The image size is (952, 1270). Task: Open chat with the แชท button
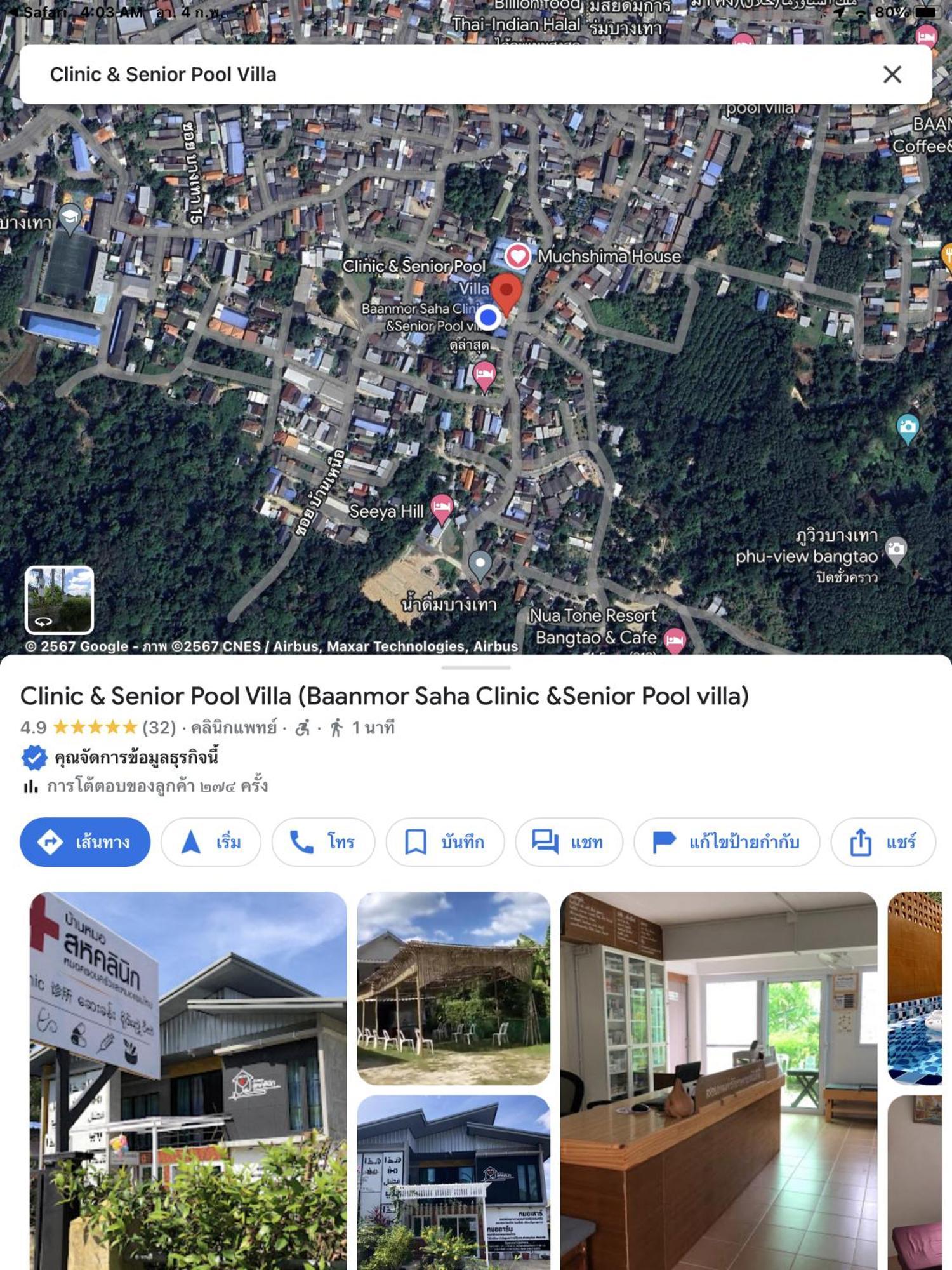click(x=569, y=842)
